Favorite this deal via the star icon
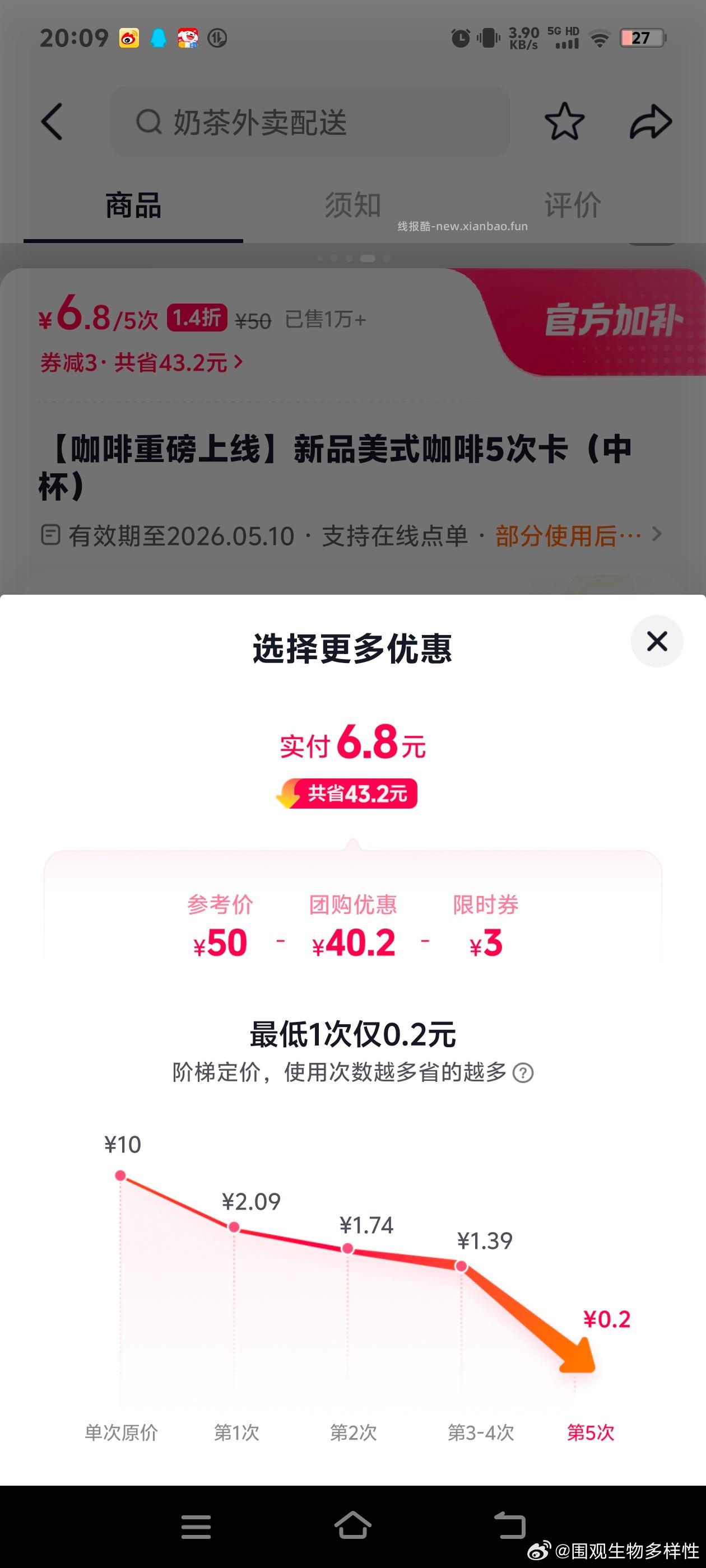706x1568 pixels. [566, 121]
